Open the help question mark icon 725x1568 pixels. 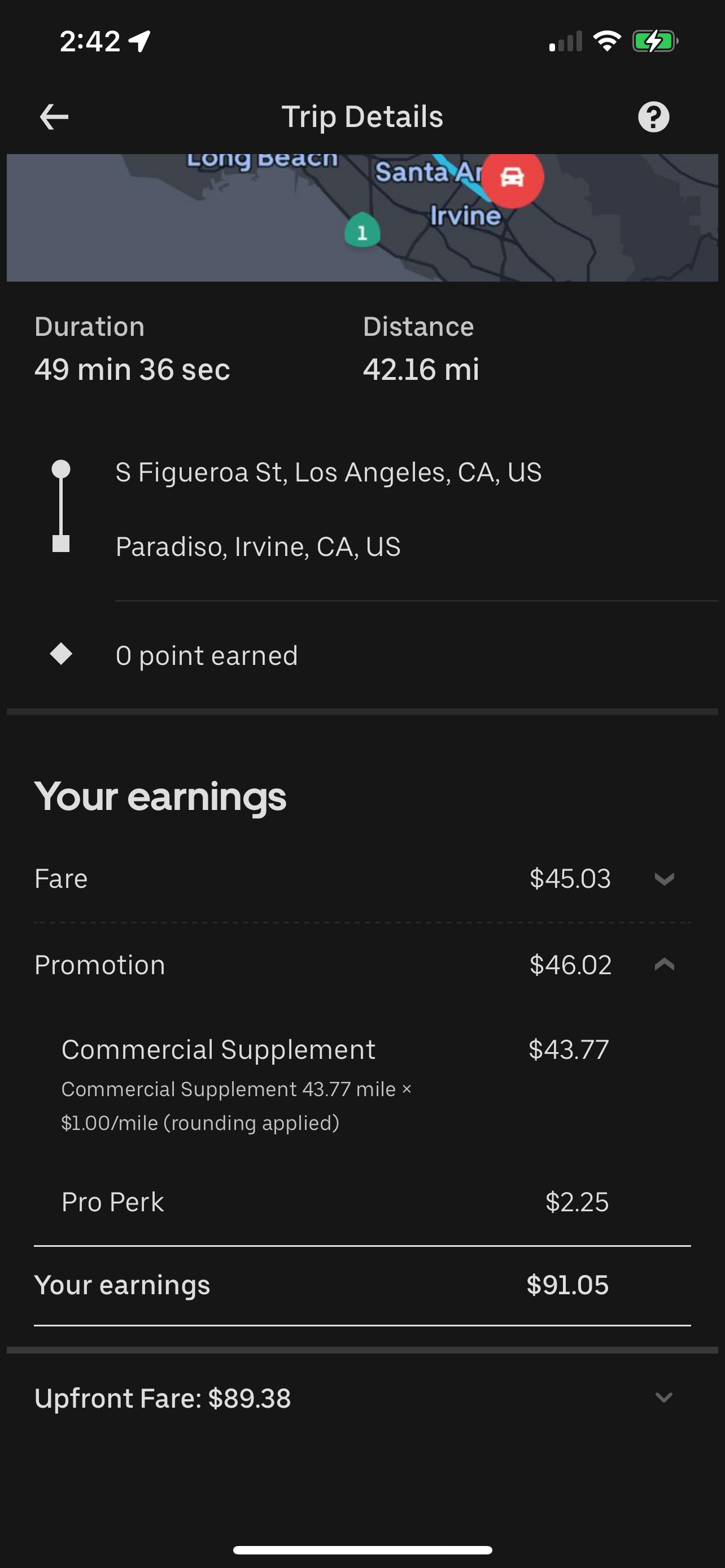point(654,116)
